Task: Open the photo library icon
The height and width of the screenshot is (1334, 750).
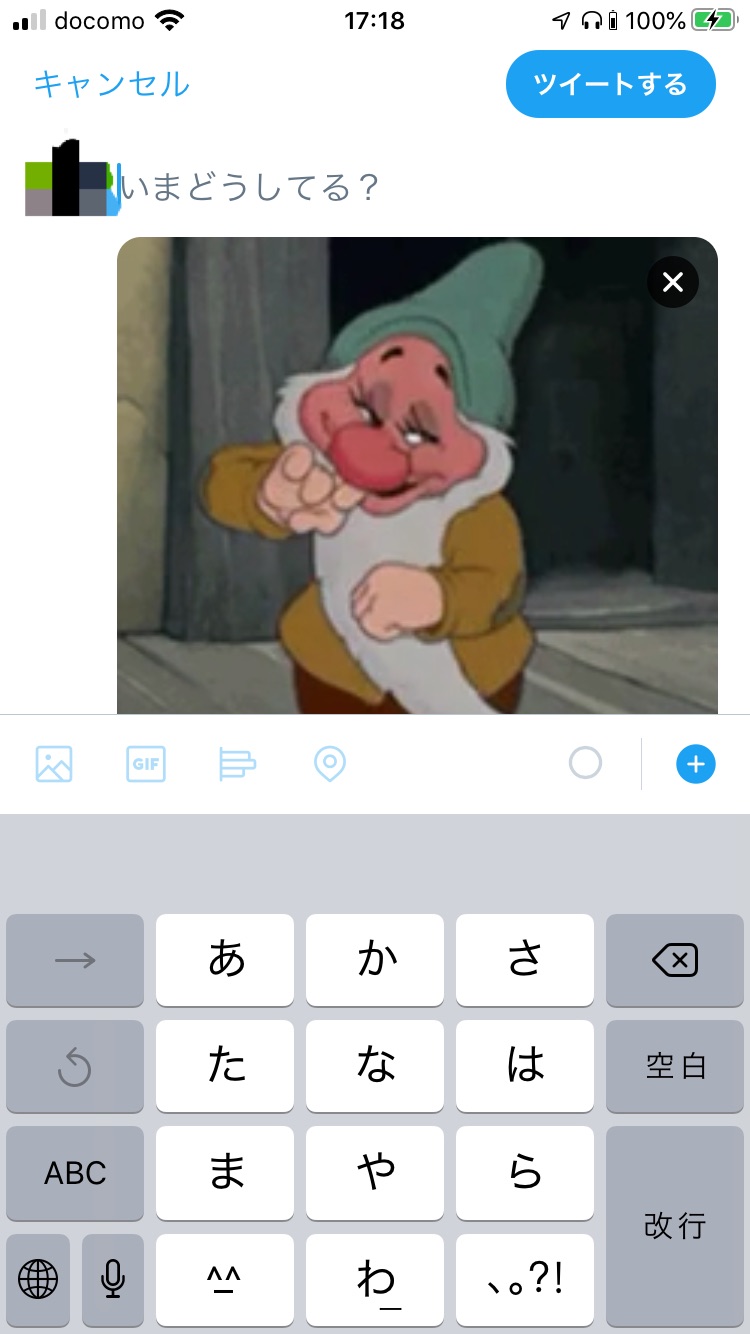Action: (54, 765)
